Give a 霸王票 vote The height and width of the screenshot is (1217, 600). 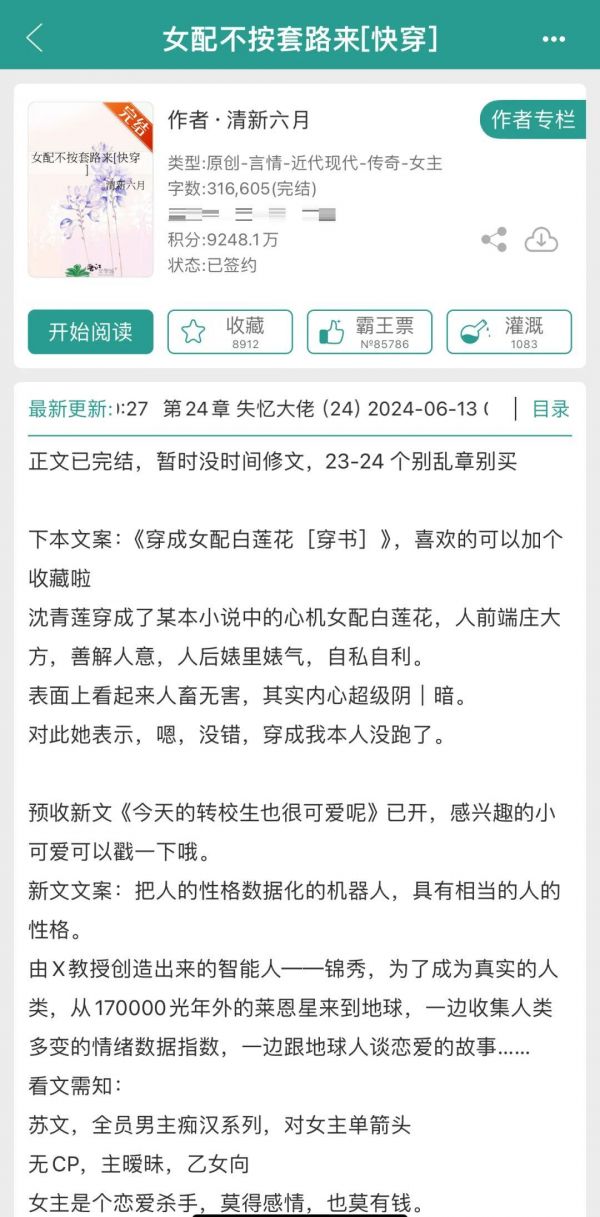point(369,332)
